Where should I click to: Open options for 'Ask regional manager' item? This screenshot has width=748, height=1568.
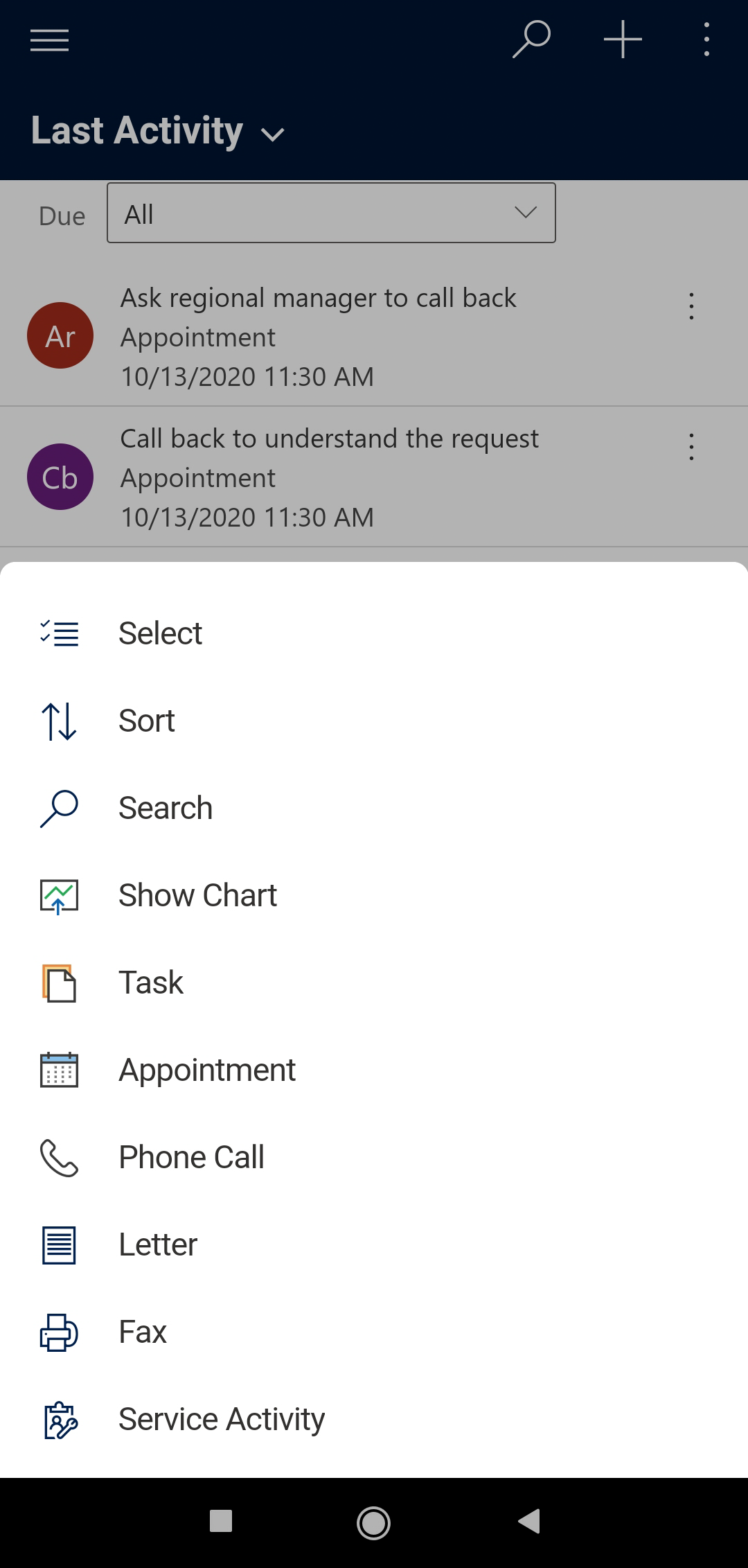[691, 306]
